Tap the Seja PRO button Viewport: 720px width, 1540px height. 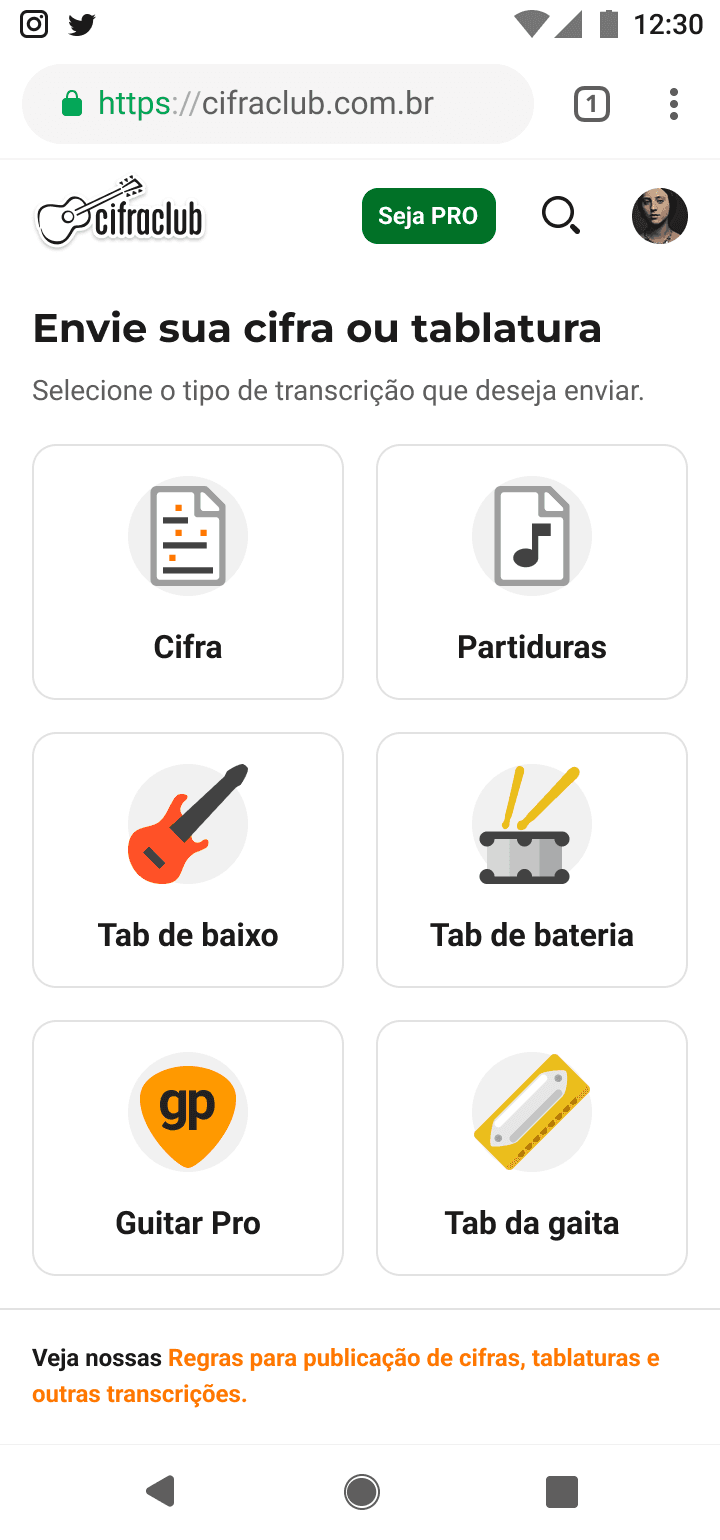428,216
